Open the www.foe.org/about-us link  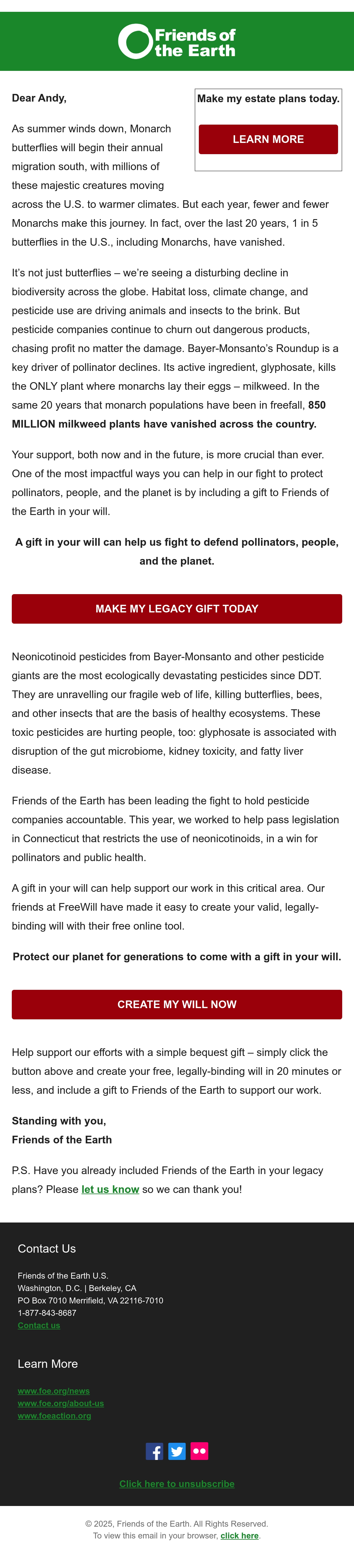(61, 1403)
